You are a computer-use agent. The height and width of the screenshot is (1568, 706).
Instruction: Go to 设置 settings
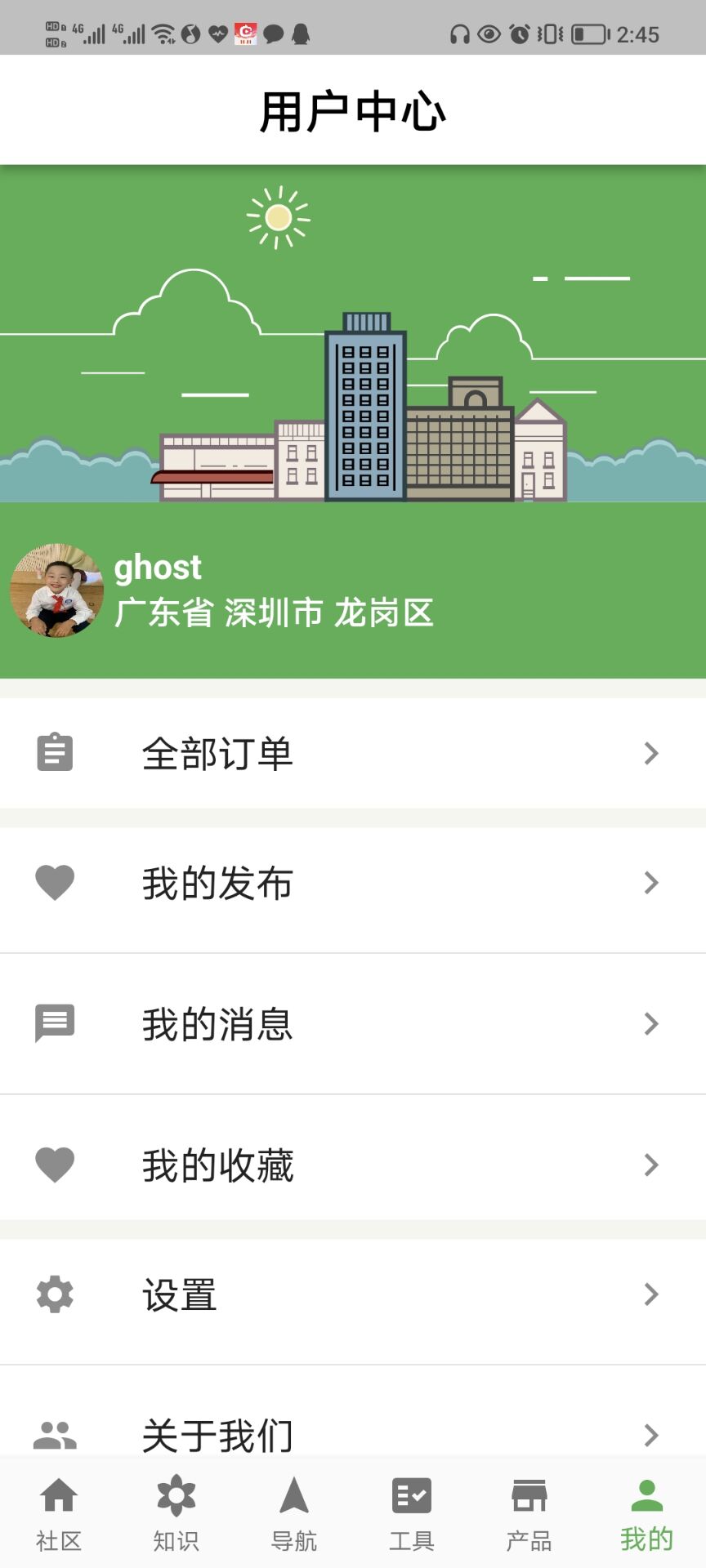[351, 1294]
